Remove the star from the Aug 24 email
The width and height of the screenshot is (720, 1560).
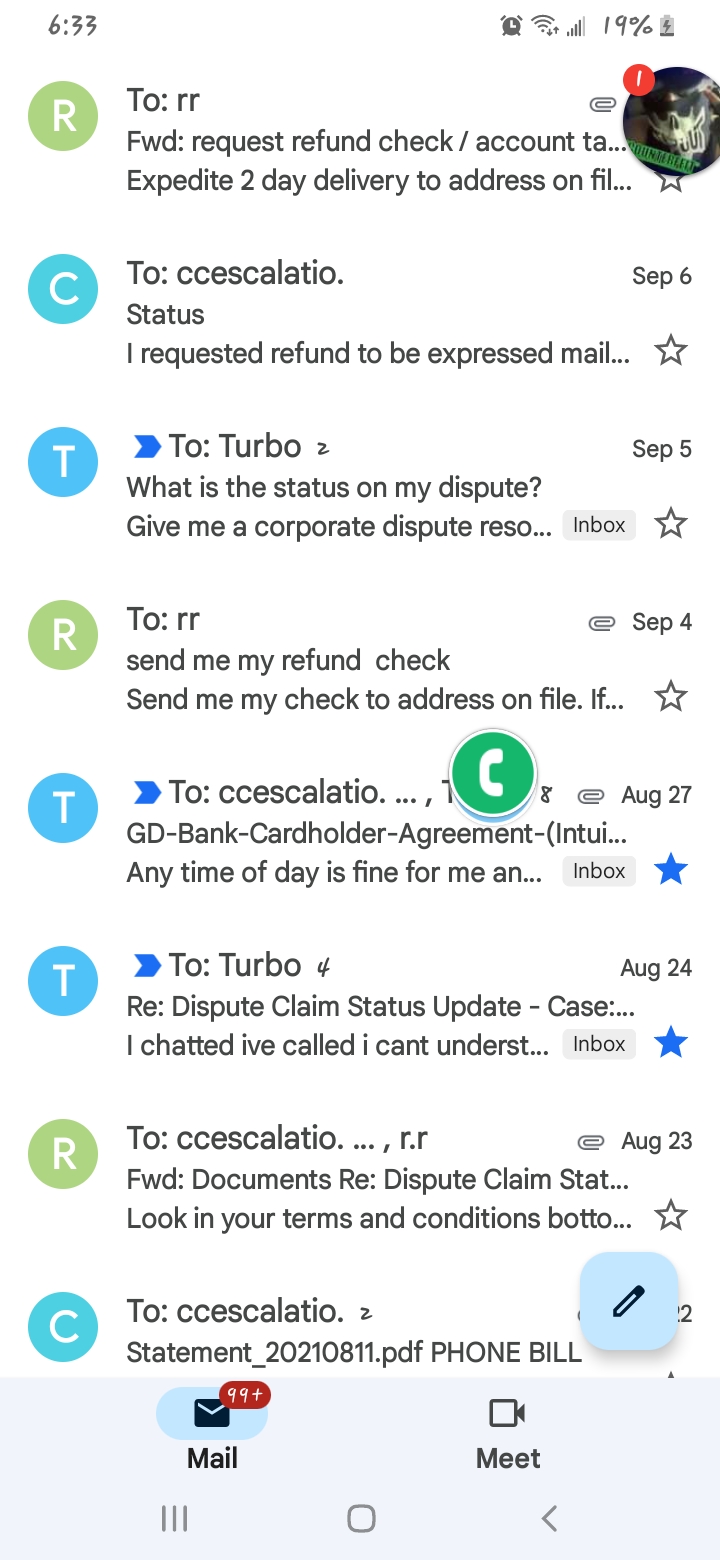coord(670,1044)
